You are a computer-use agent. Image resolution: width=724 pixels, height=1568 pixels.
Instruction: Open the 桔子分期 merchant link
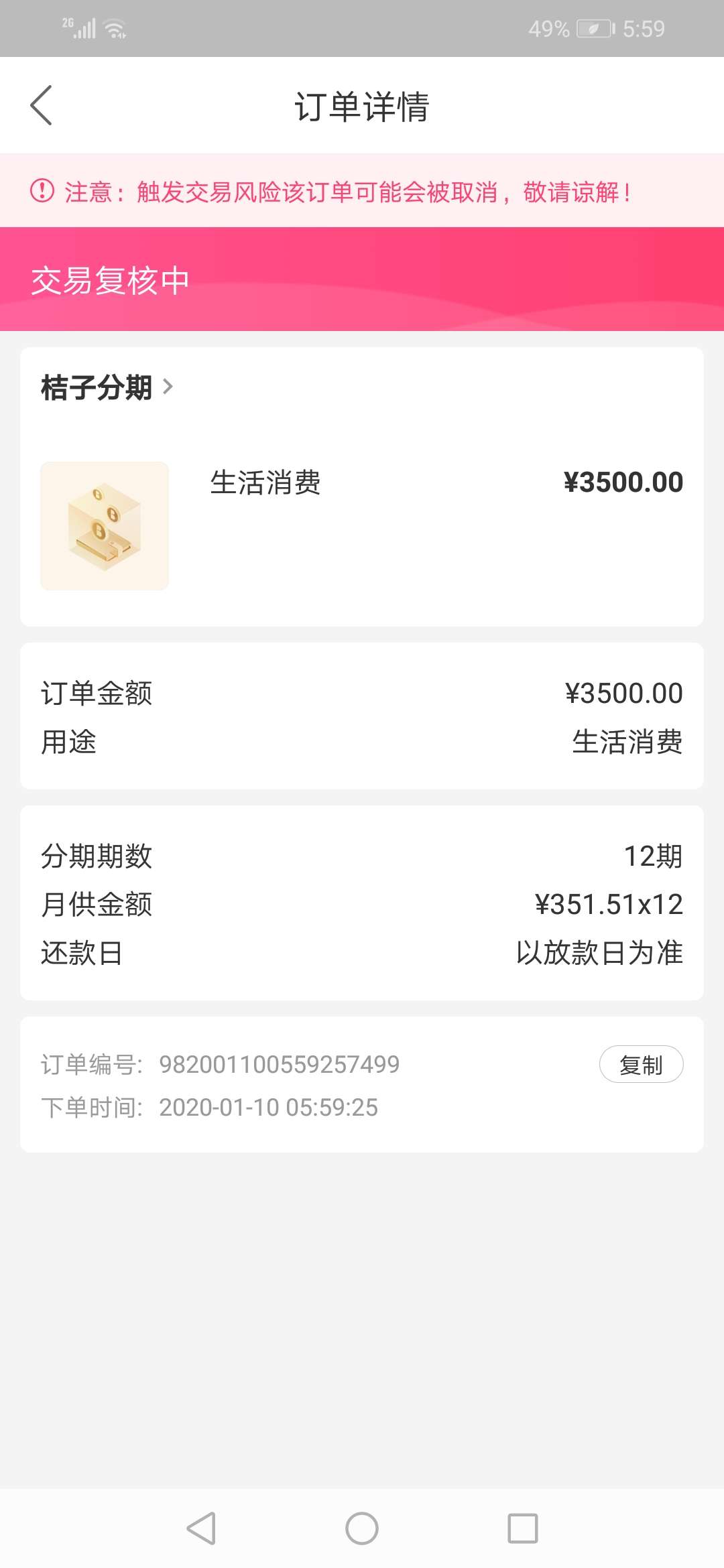107,387
